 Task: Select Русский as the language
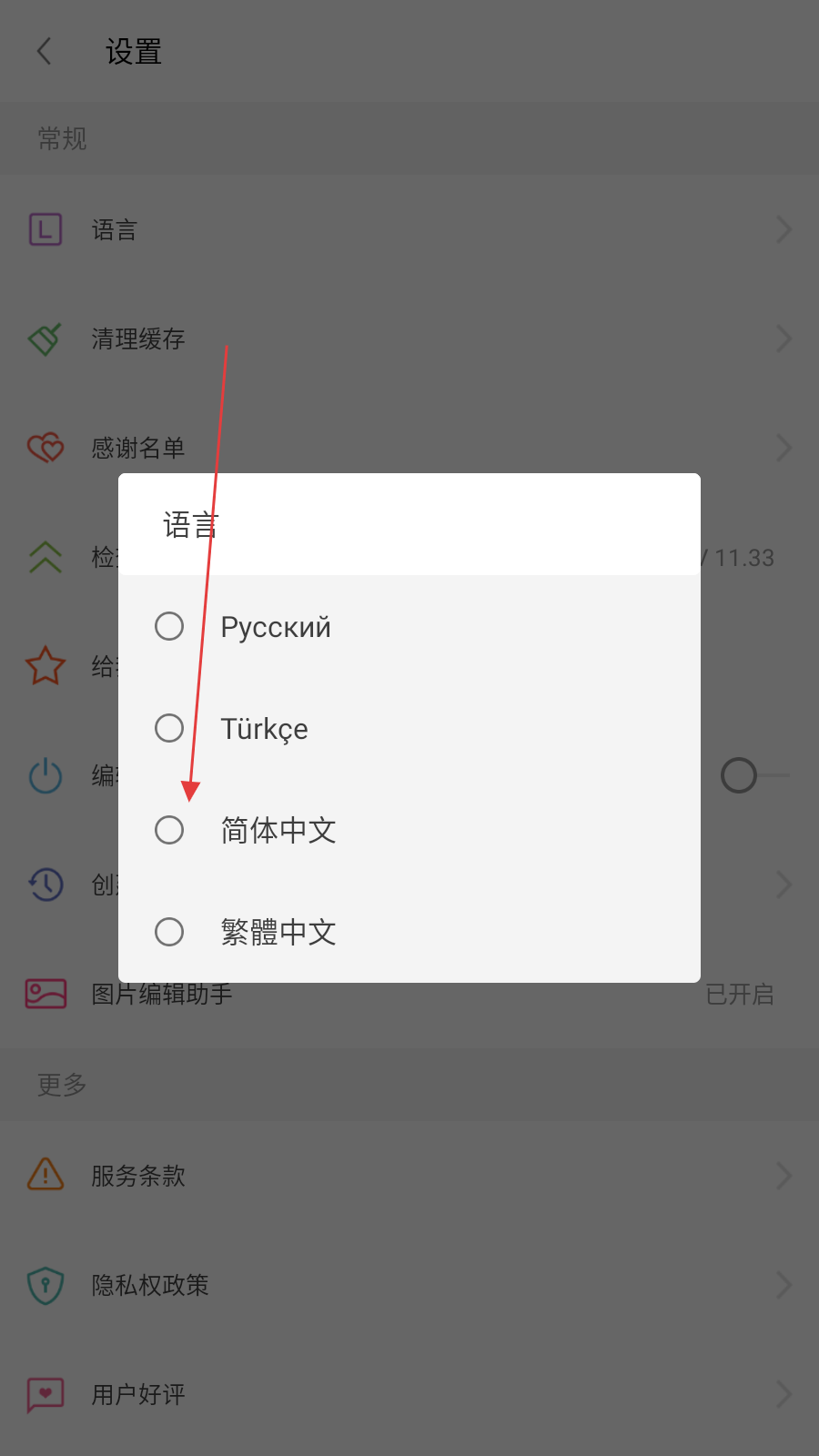click(169, 626)
